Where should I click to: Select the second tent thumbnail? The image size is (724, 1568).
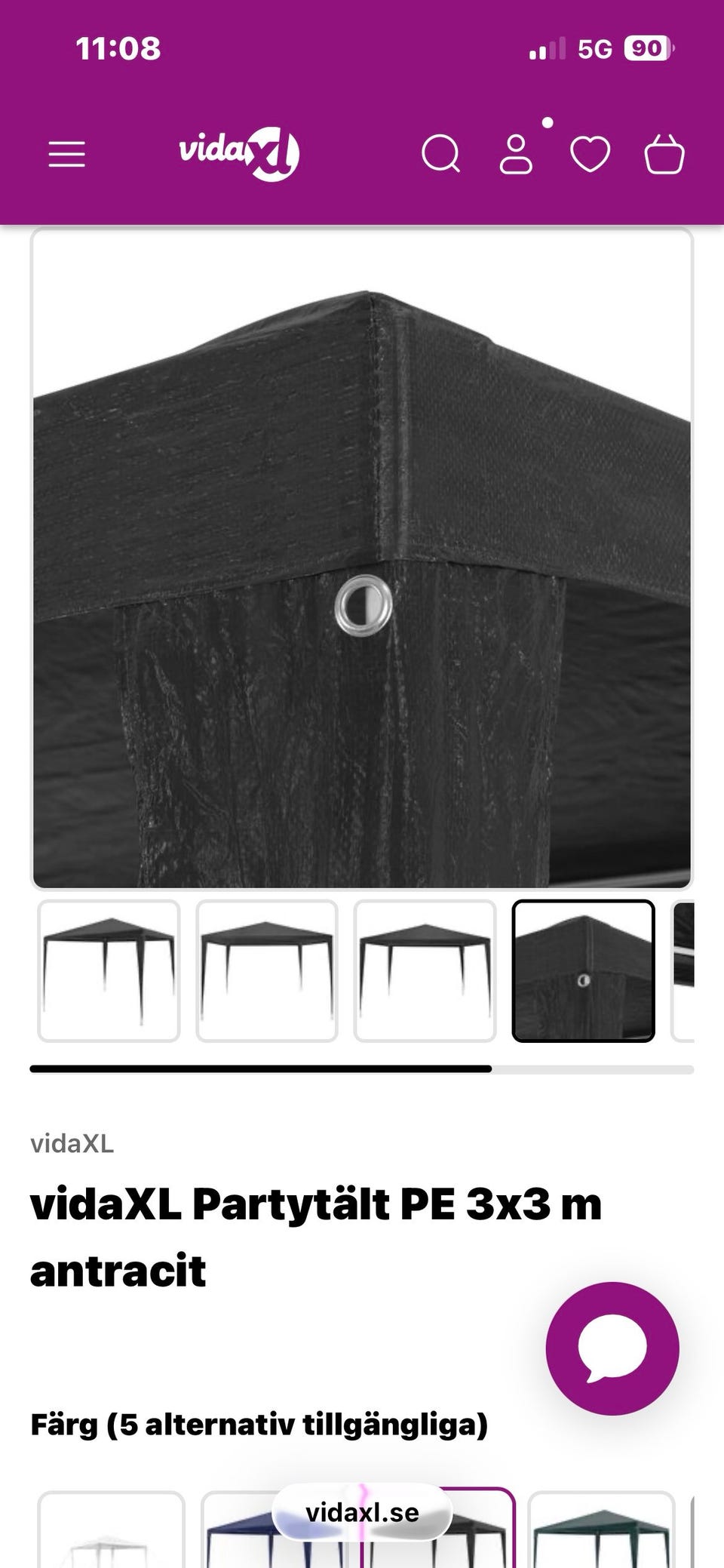(267, 970)
